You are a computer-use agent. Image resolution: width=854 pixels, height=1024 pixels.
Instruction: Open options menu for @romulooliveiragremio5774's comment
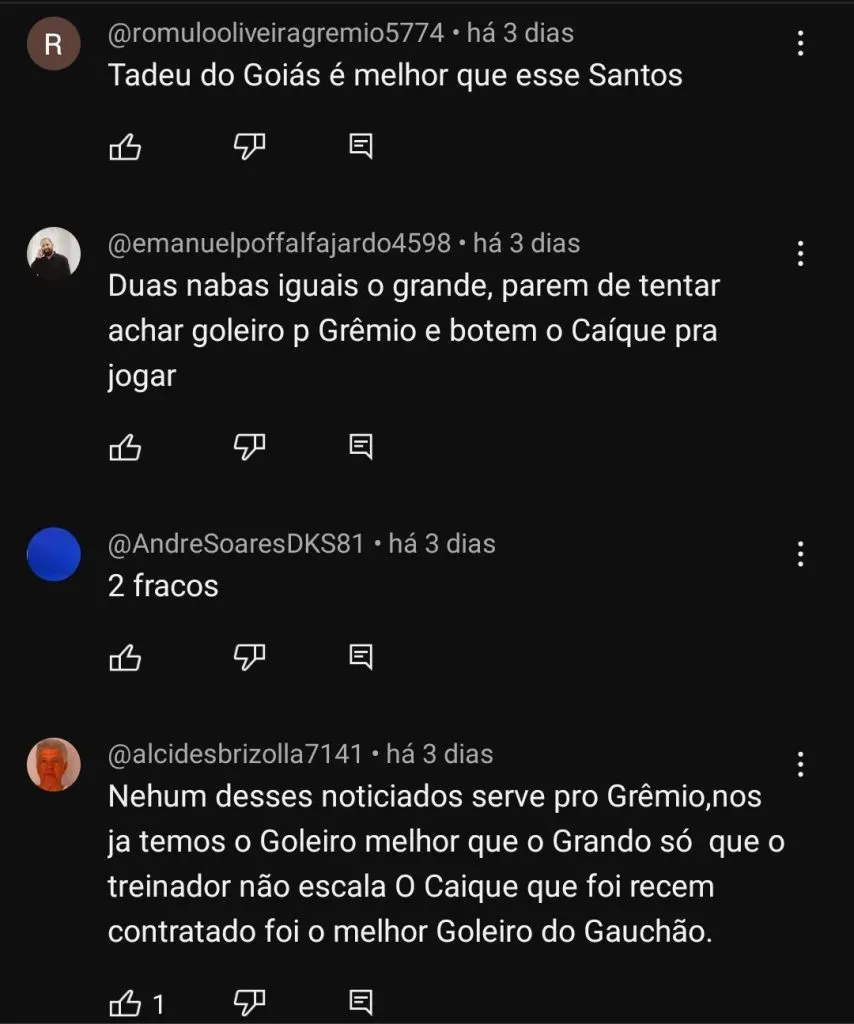click(x=799, y=42)
